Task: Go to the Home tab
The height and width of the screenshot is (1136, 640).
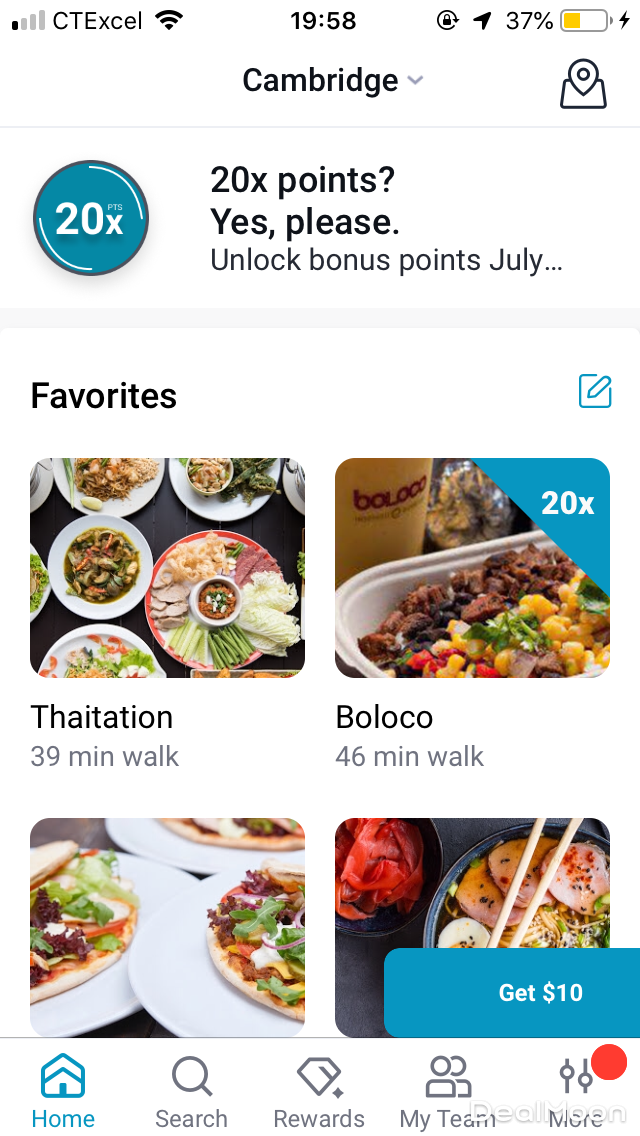Action: [x=63, y=1092]
